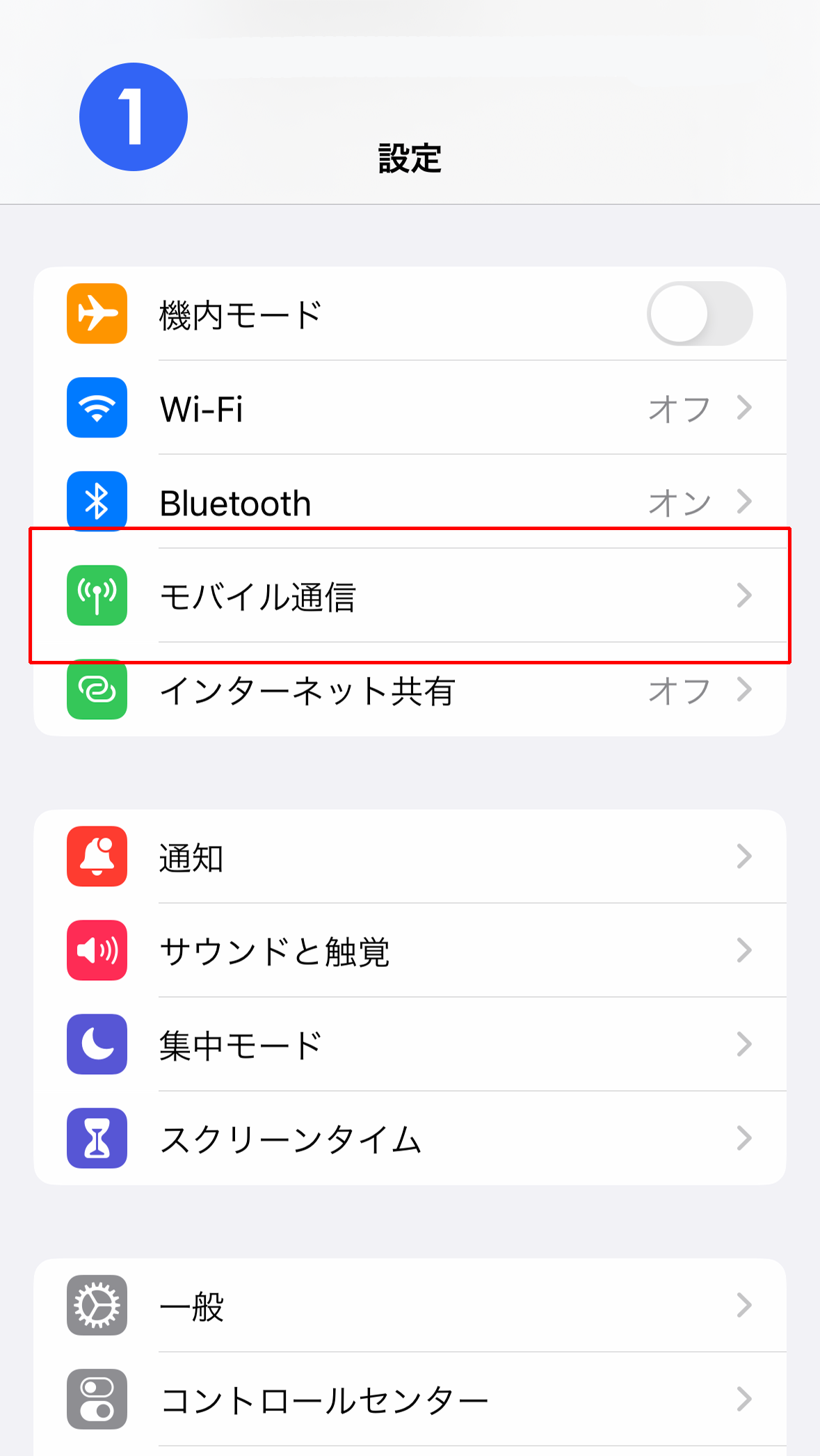
Task: Toggle 機内モード on
Action: [x=700, y=314]
